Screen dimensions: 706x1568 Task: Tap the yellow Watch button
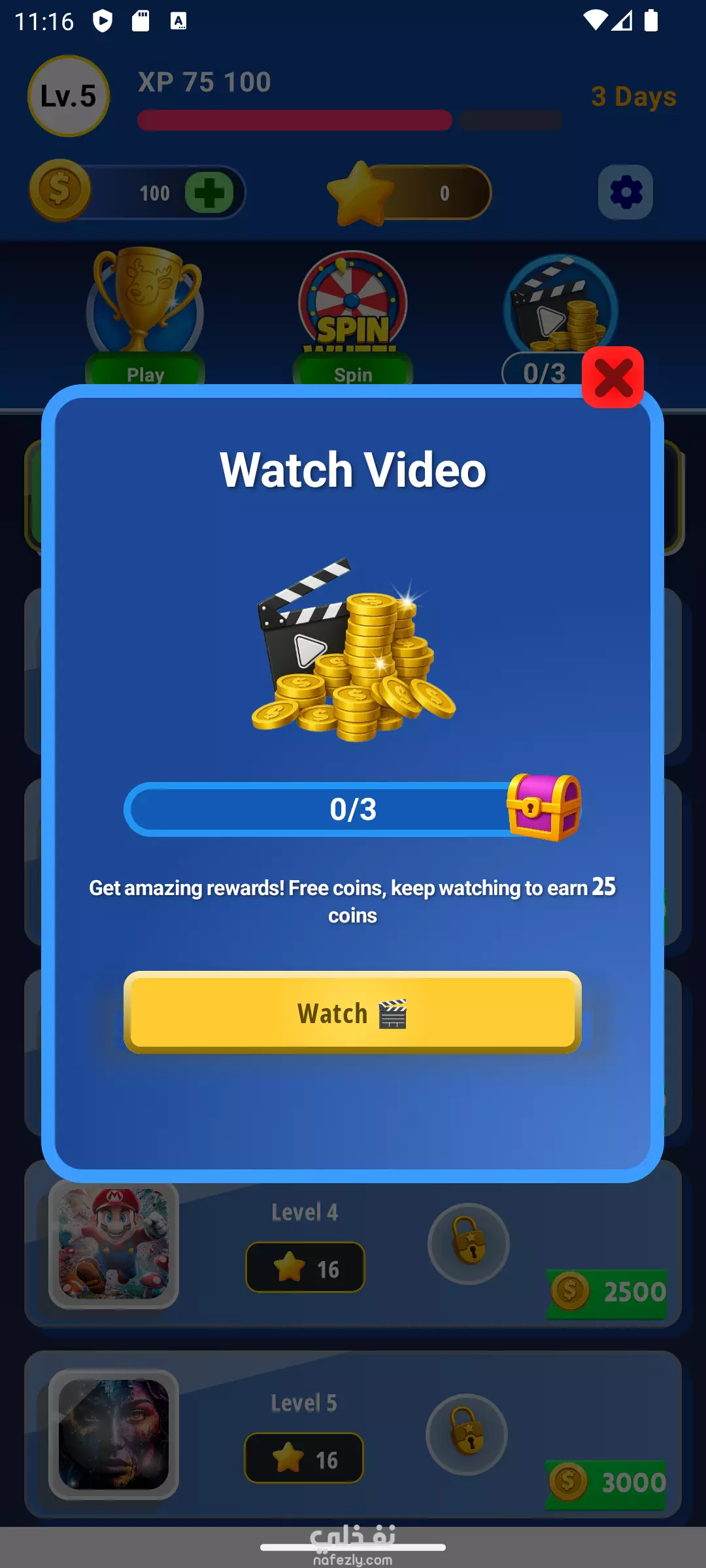tap(352, 1012)
